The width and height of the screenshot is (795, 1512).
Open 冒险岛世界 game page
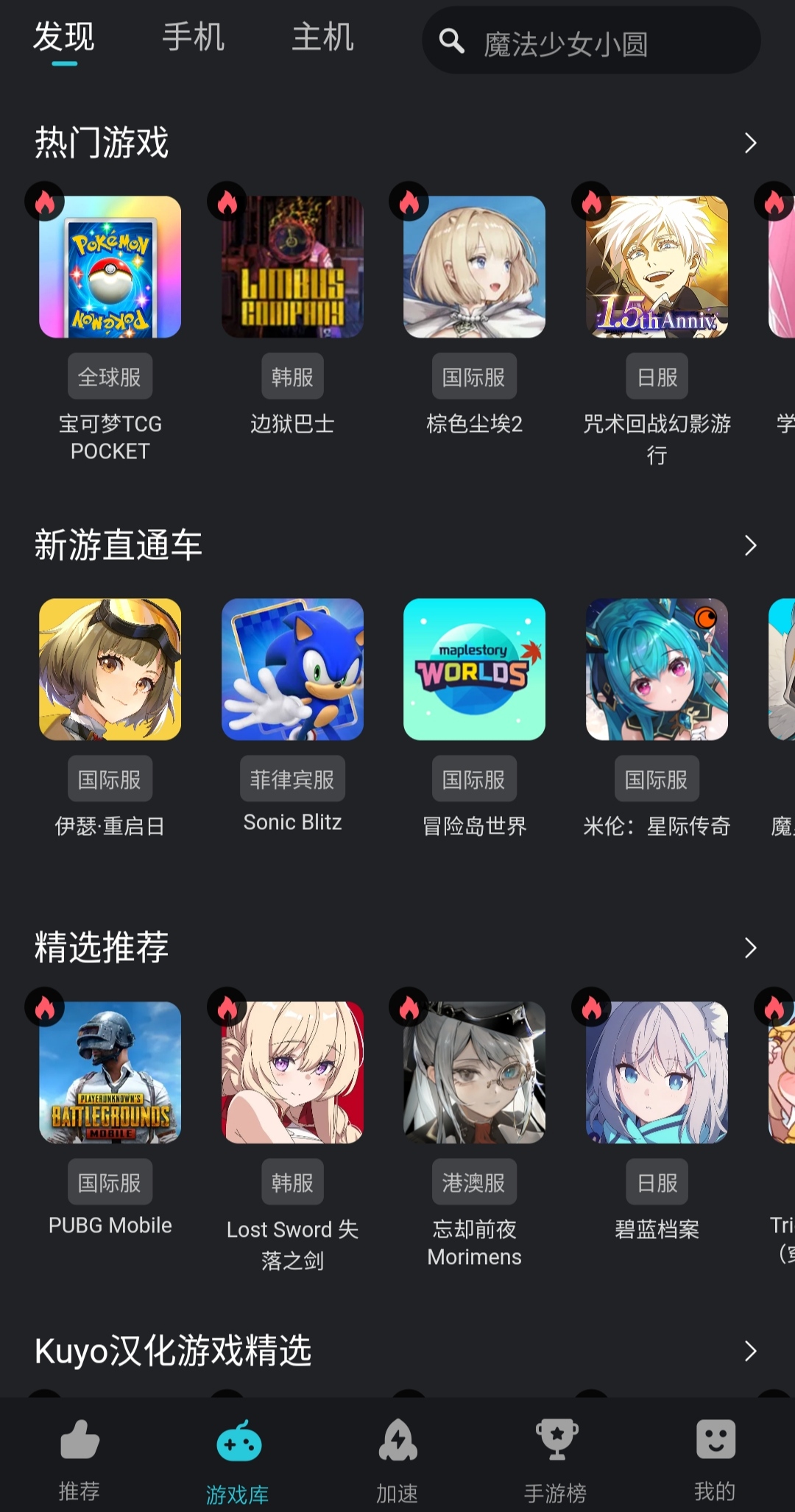[474, 670]
